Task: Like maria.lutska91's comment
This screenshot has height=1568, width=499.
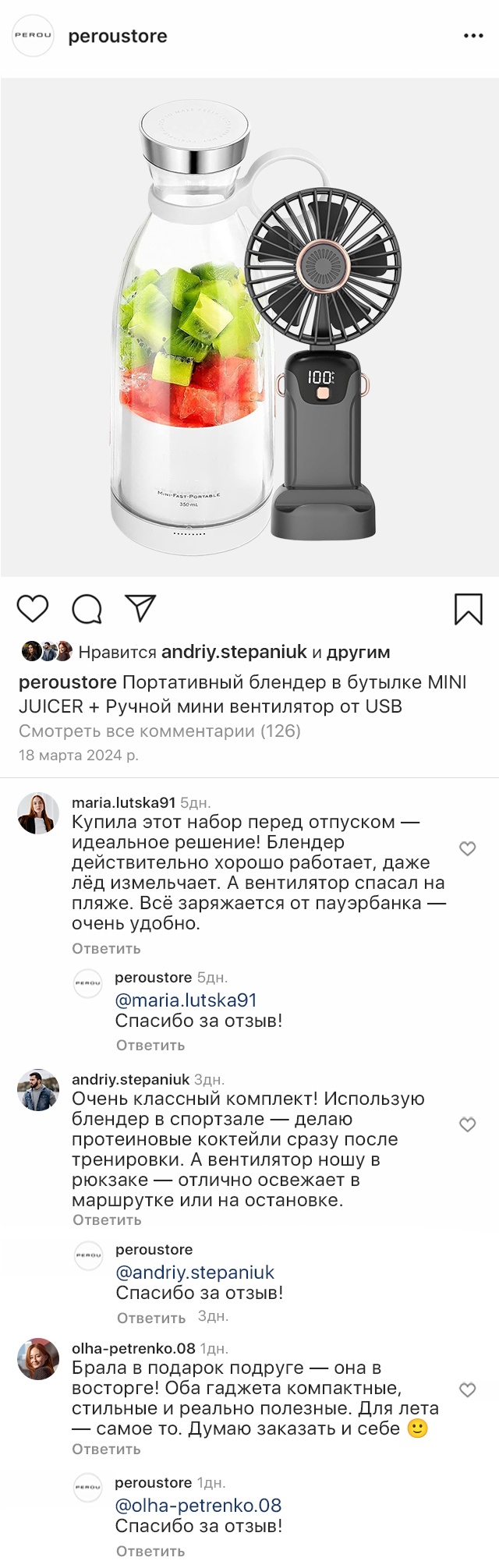Action: tap(468, 848)
